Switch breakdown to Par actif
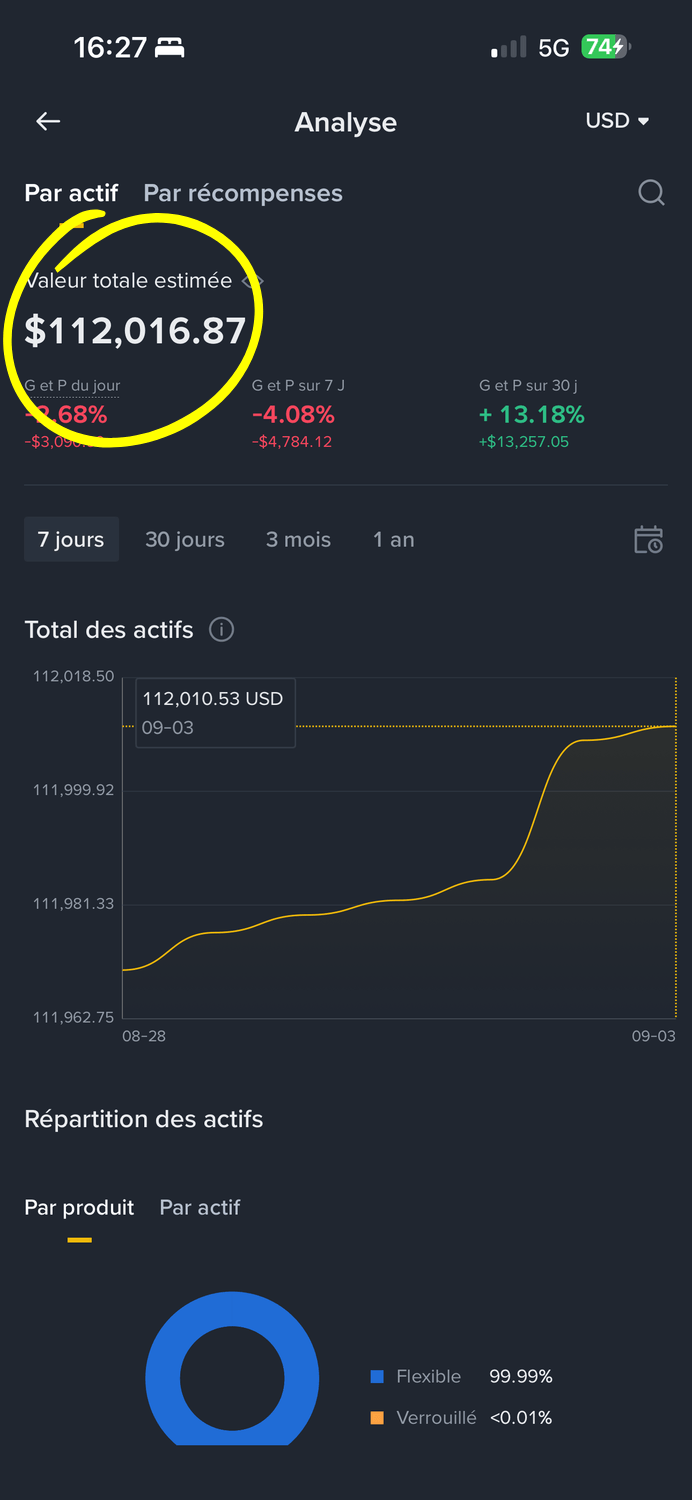The image size is (692, 1500). (200, 1207)
